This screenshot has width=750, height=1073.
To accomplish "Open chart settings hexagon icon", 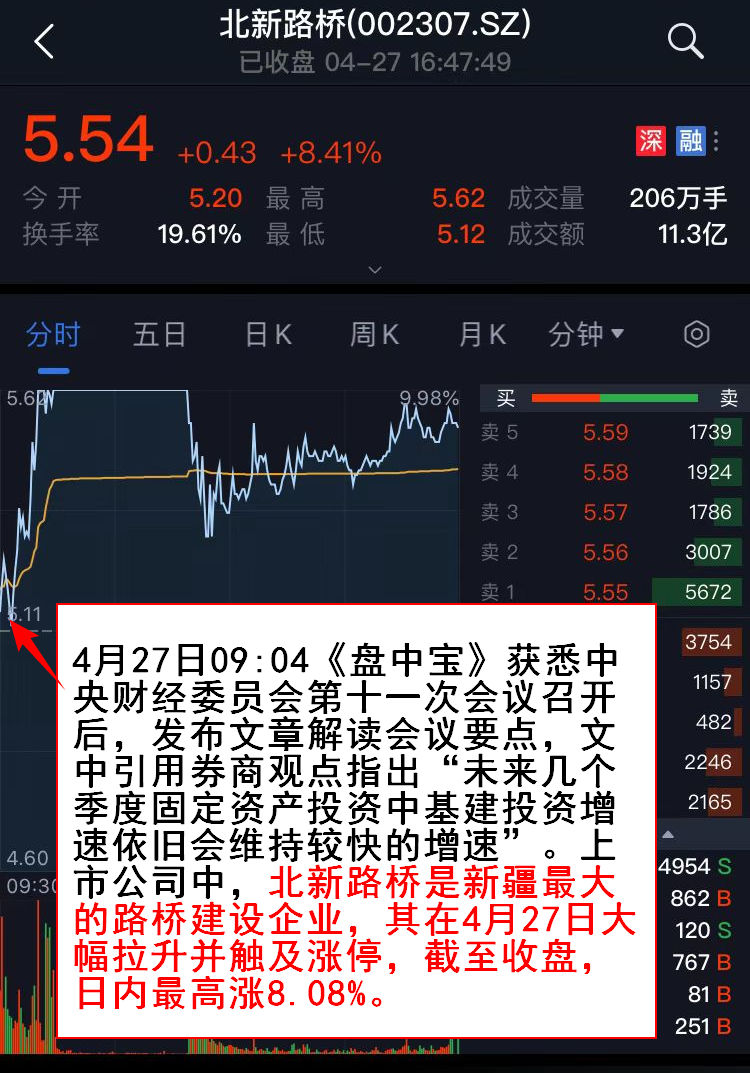I will pos(696,335).
